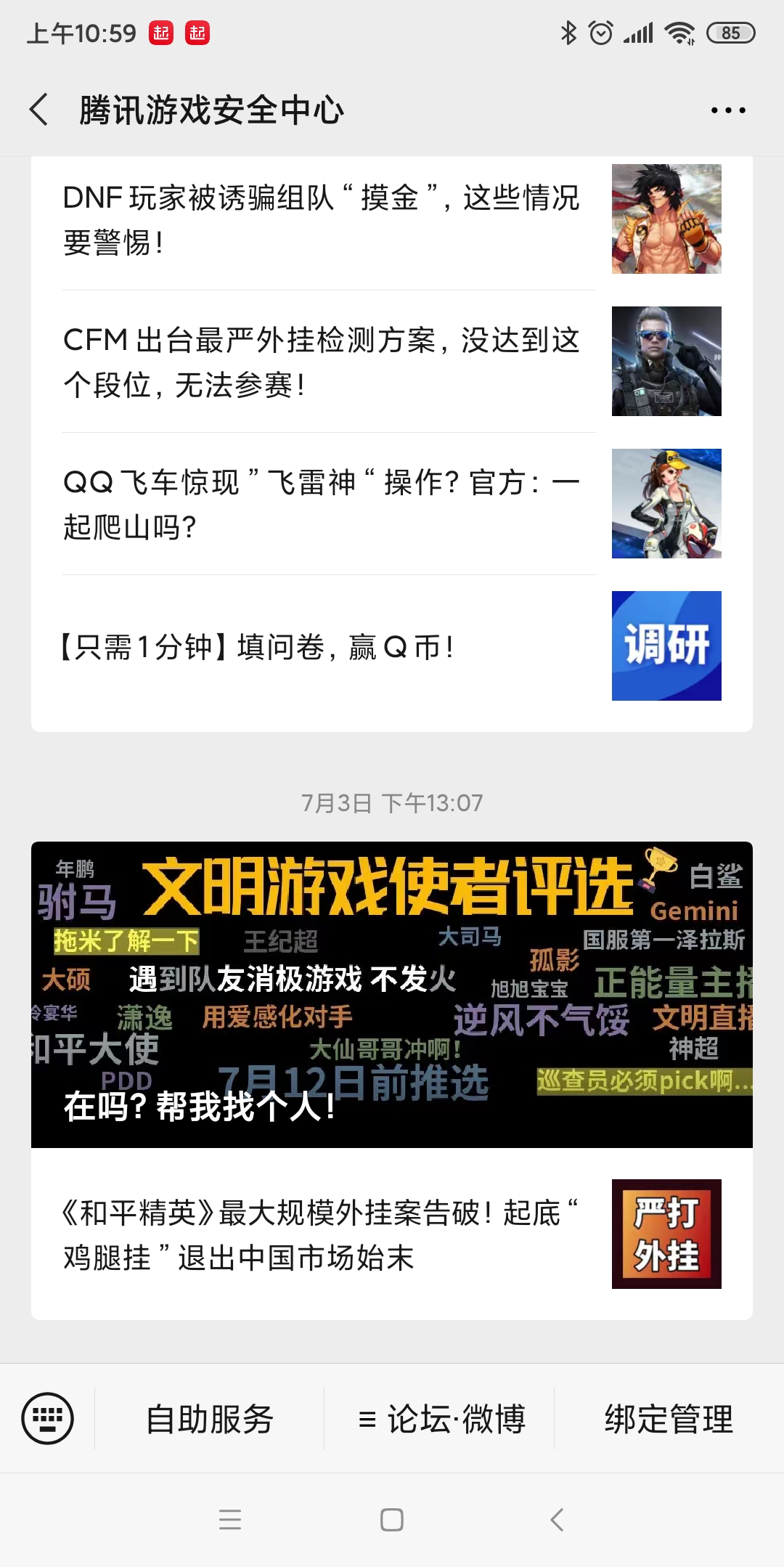The image size is (784, 1567).
Task: Expand the 绑定管理 menu
Action: click(x=668, y=1416)
